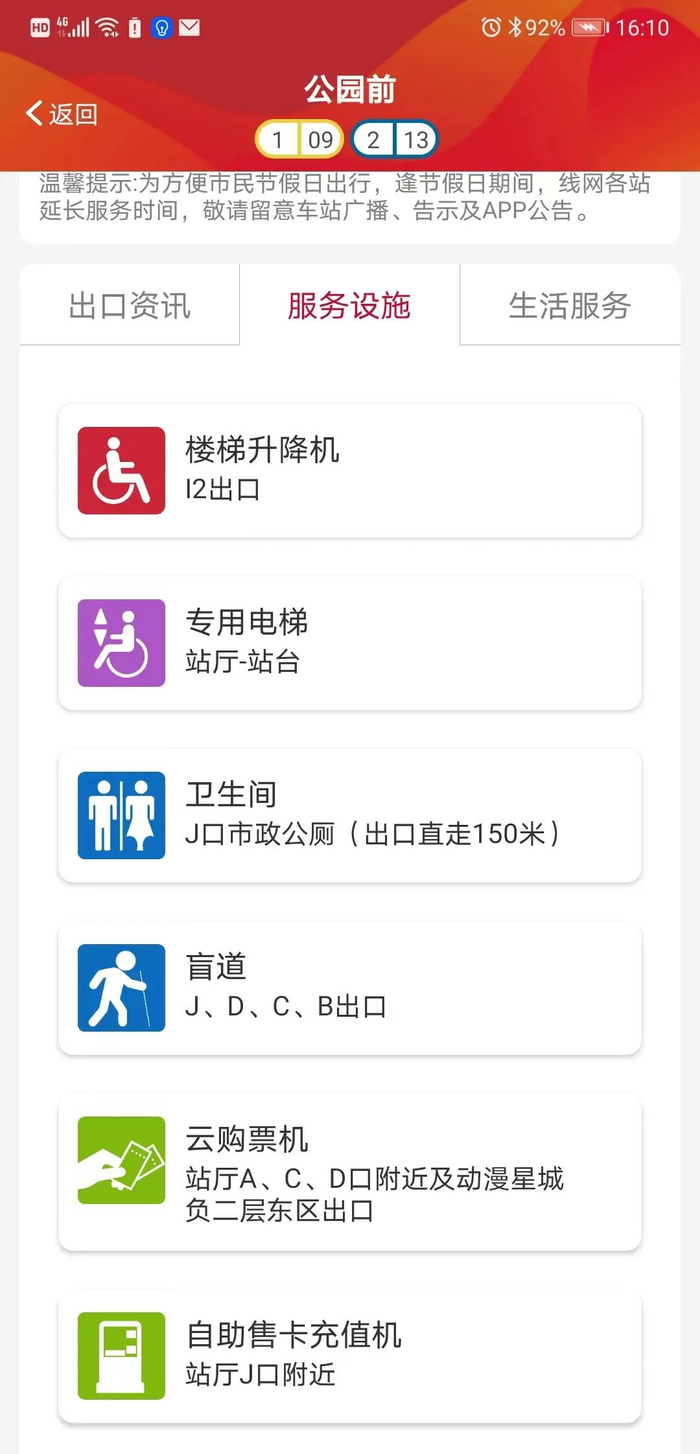Screen dimensions: 700x1454
Task: Select the 服务设施 tab
Action: 349,306
